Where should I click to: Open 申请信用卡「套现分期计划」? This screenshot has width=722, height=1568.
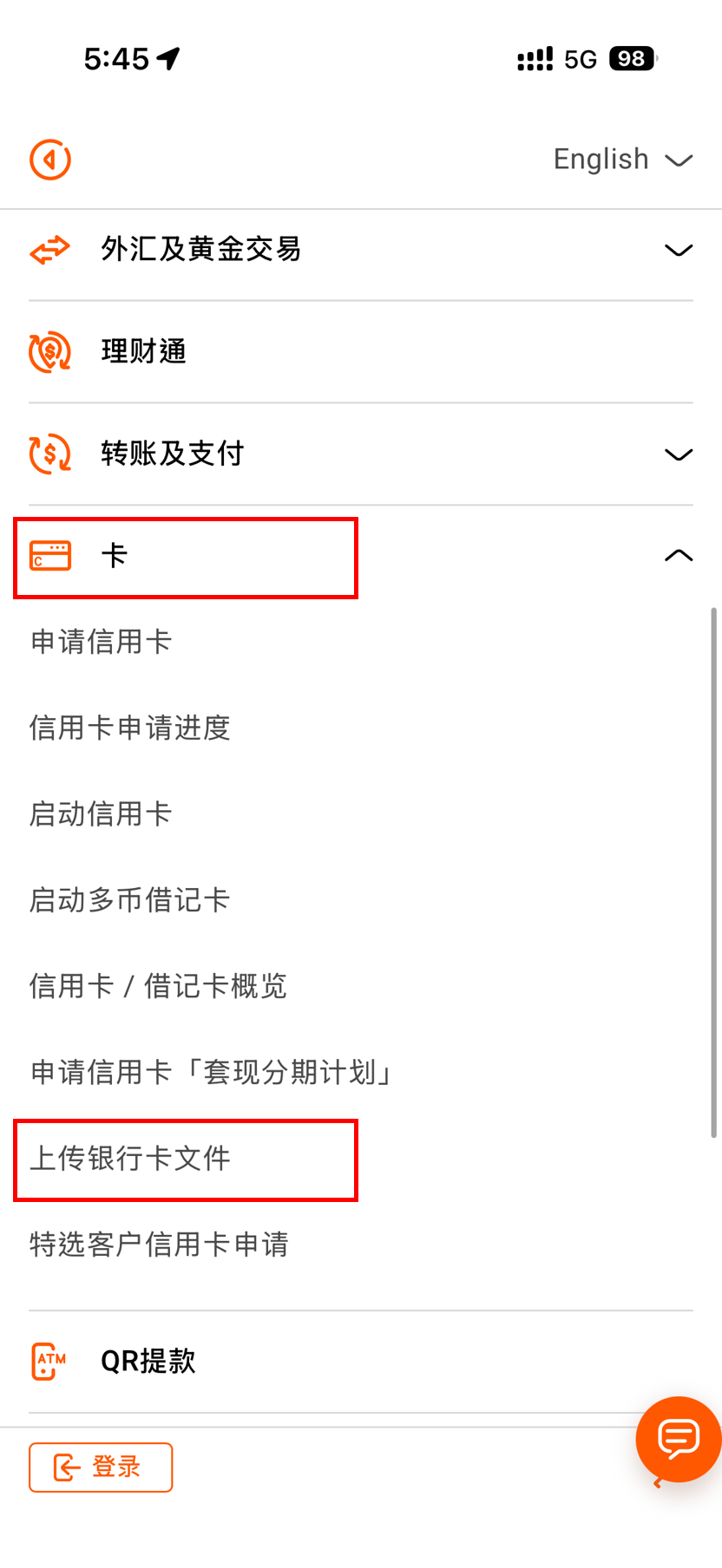pos(212,1073)
